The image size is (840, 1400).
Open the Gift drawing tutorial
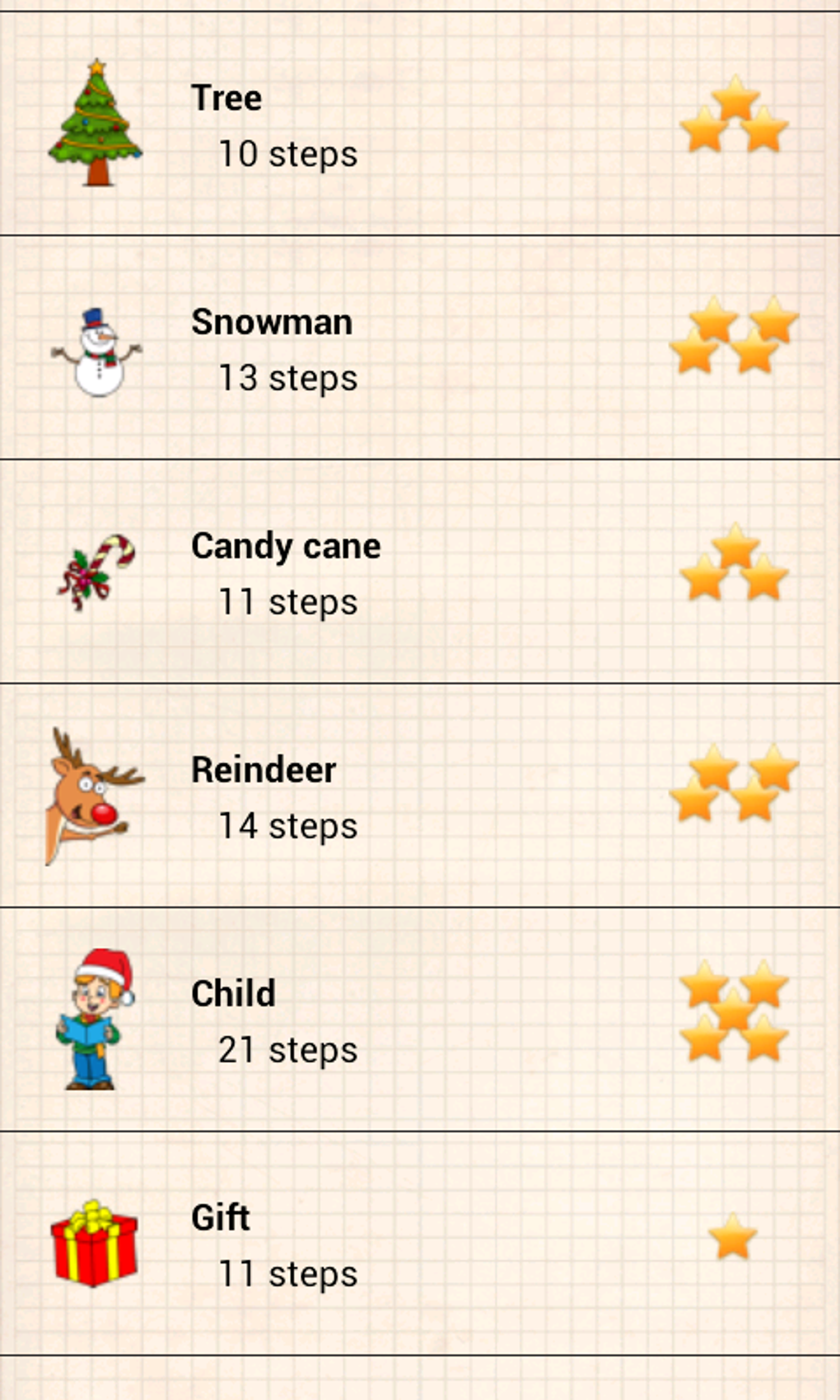click(x=420, y=1244)
